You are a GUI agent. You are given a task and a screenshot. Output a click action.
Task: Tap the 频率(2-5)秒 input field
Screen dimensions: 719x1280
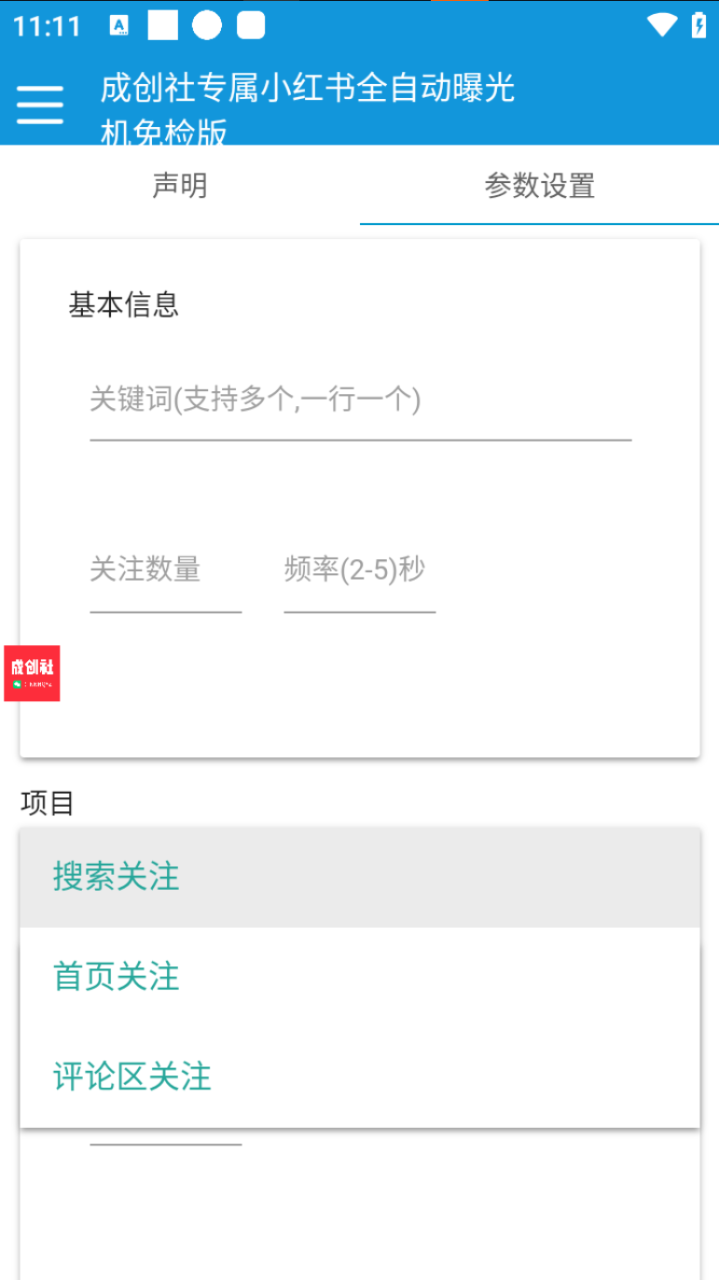[x=359, y=571]
